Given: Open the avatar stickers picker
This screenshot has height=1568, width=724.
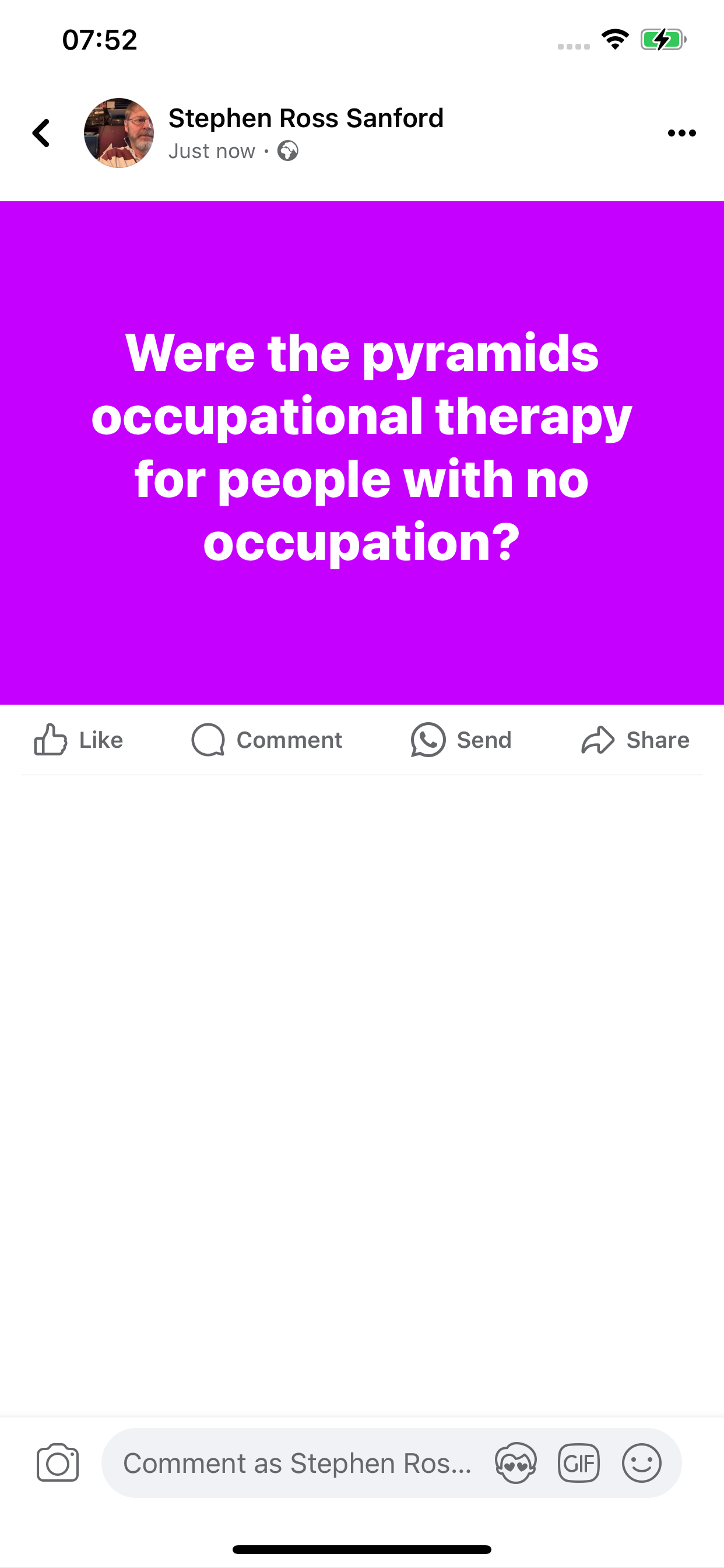Looking at the screenshot, I should pos(516,1462).
